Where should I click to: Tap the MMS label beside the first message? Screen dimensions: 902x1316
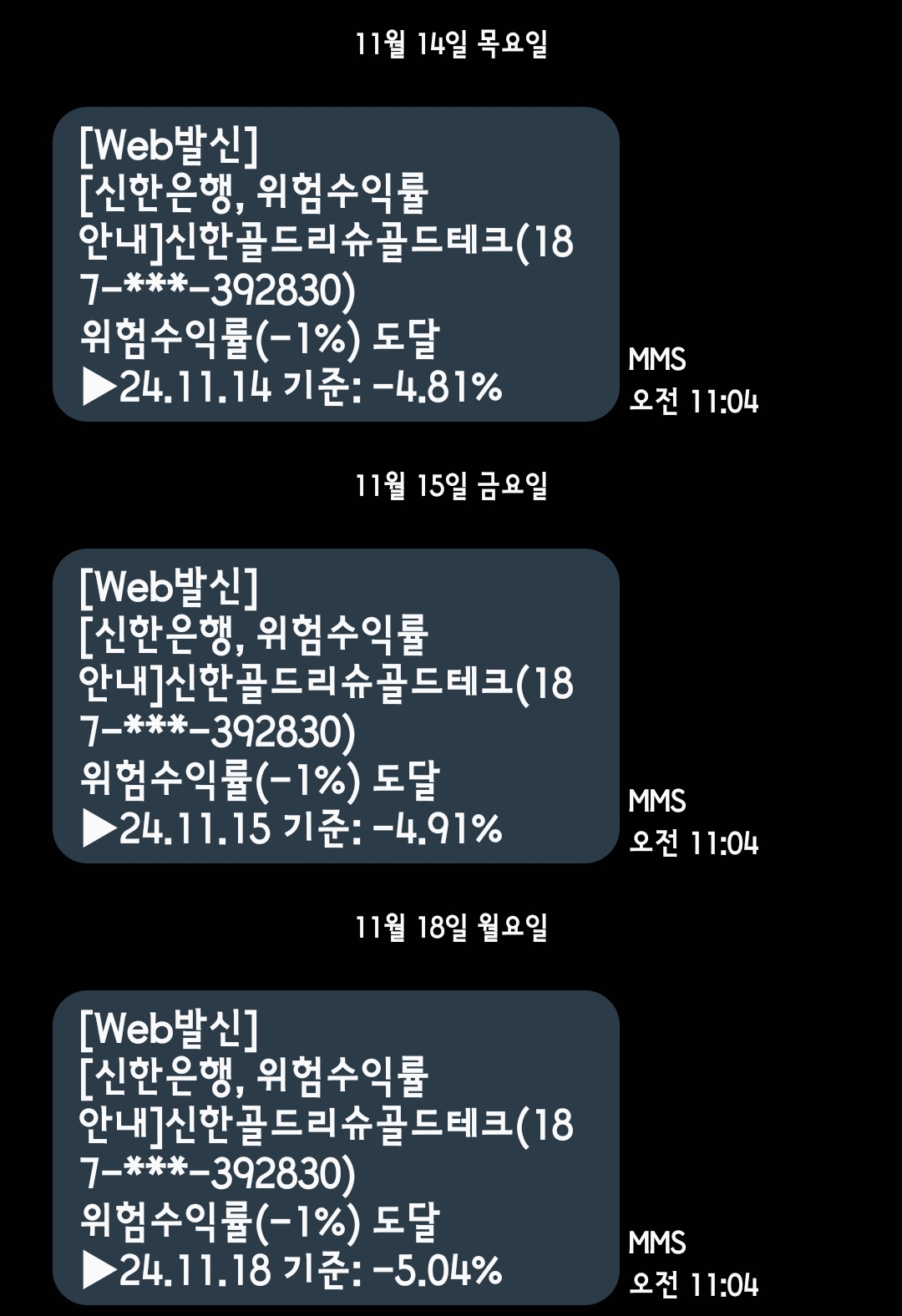(657, 359)
